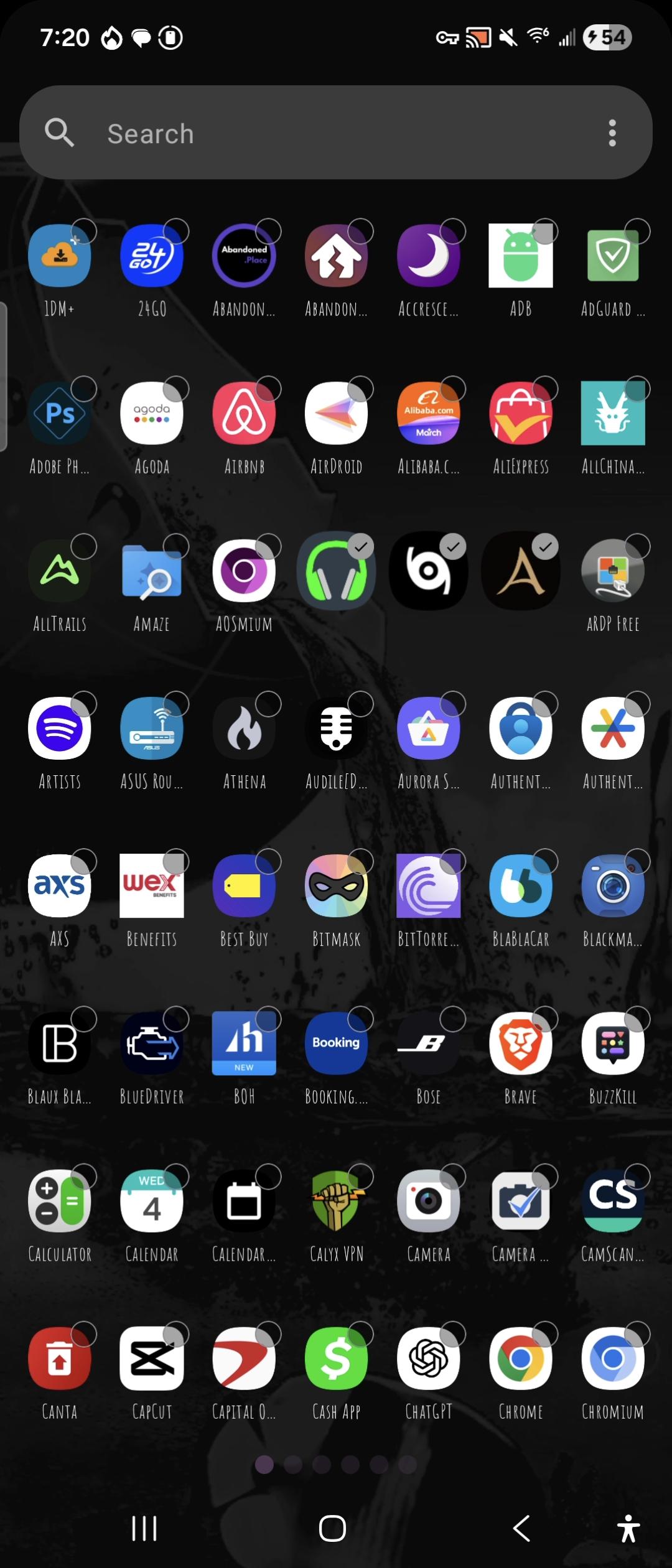Choose the Athena app icon

coord(244,728)
